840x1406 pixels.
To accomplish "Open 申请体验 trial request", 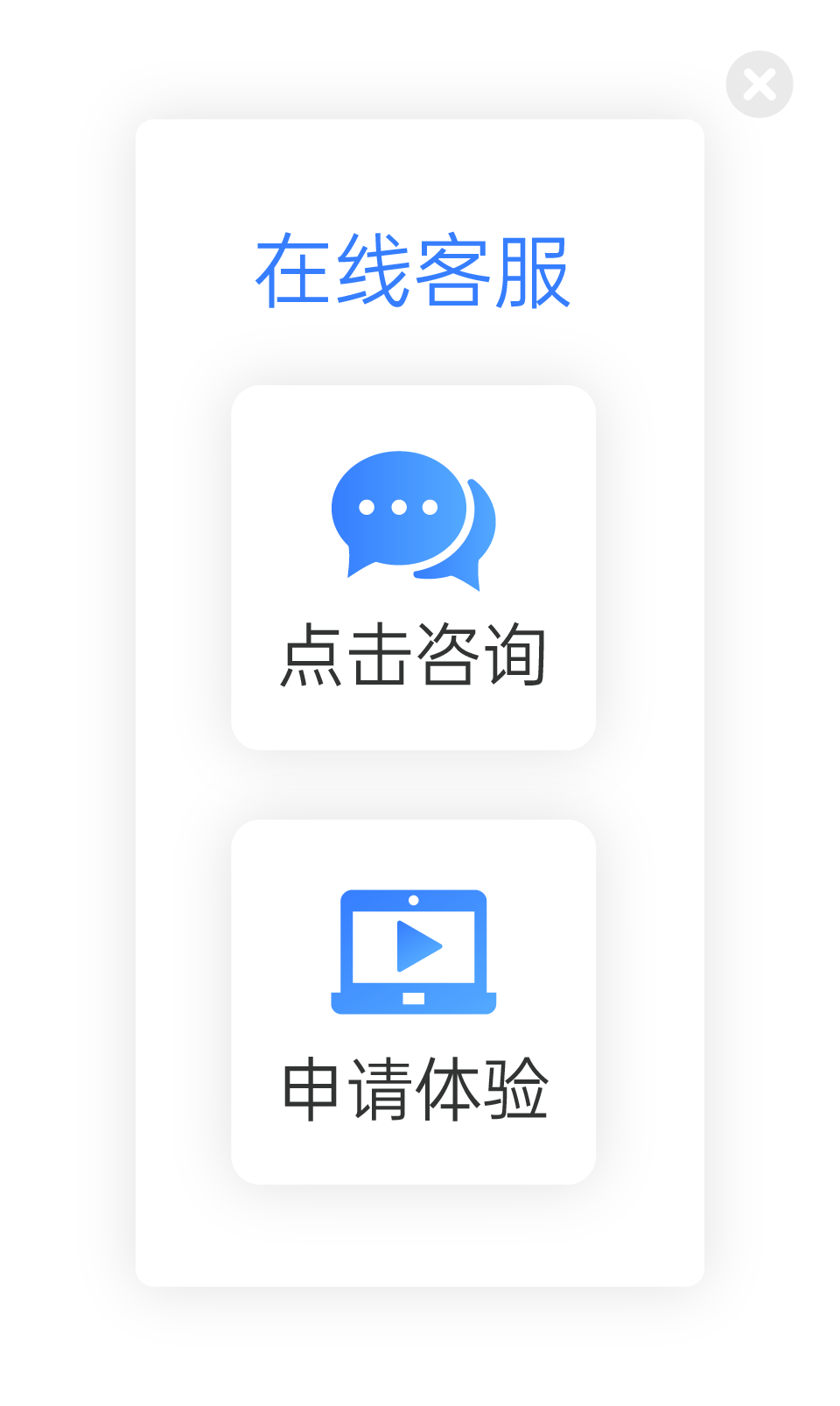I will [x=413, y=1002].
